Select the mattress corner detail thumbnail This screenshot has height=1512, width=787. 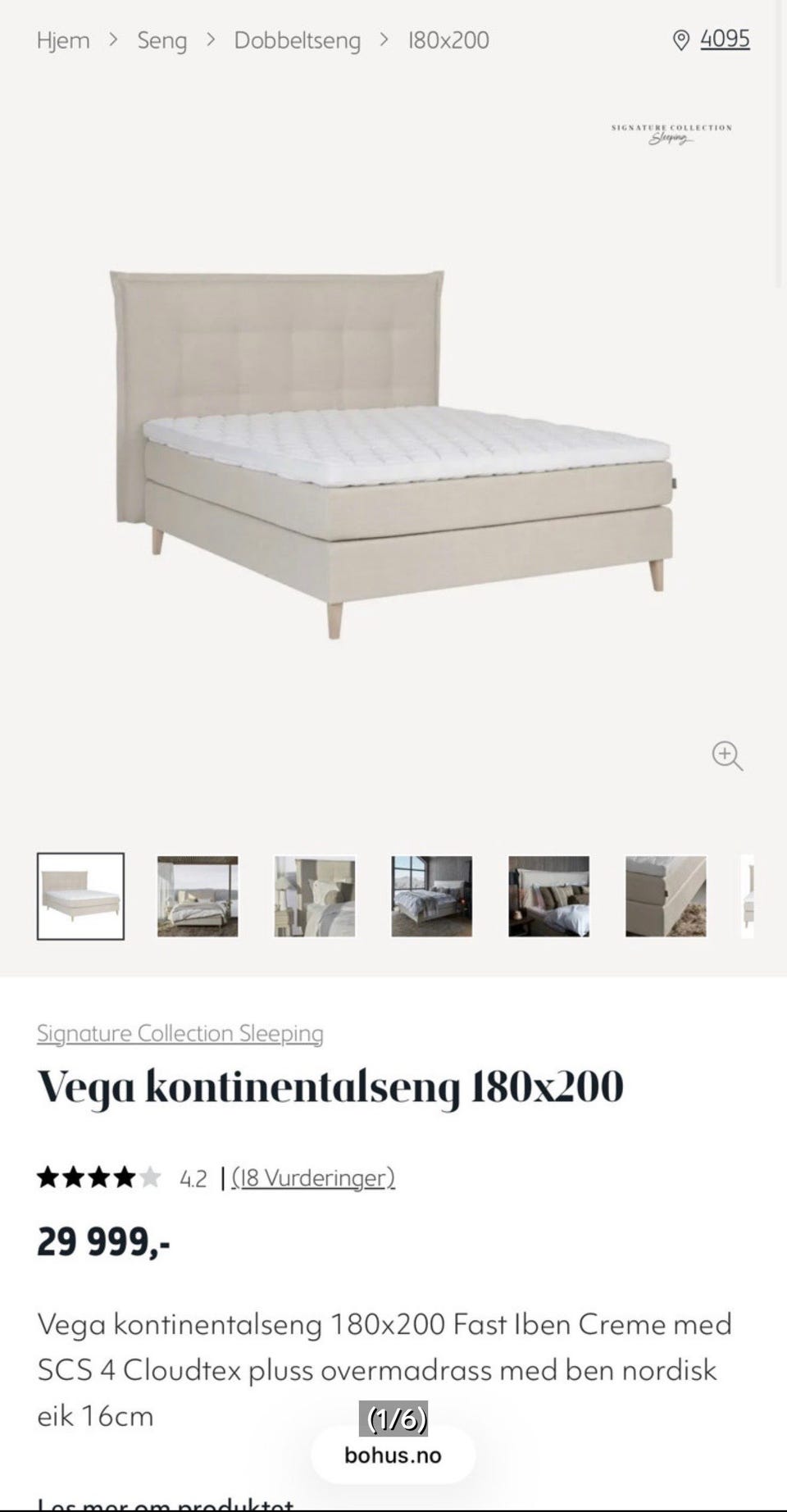point(665,895)
